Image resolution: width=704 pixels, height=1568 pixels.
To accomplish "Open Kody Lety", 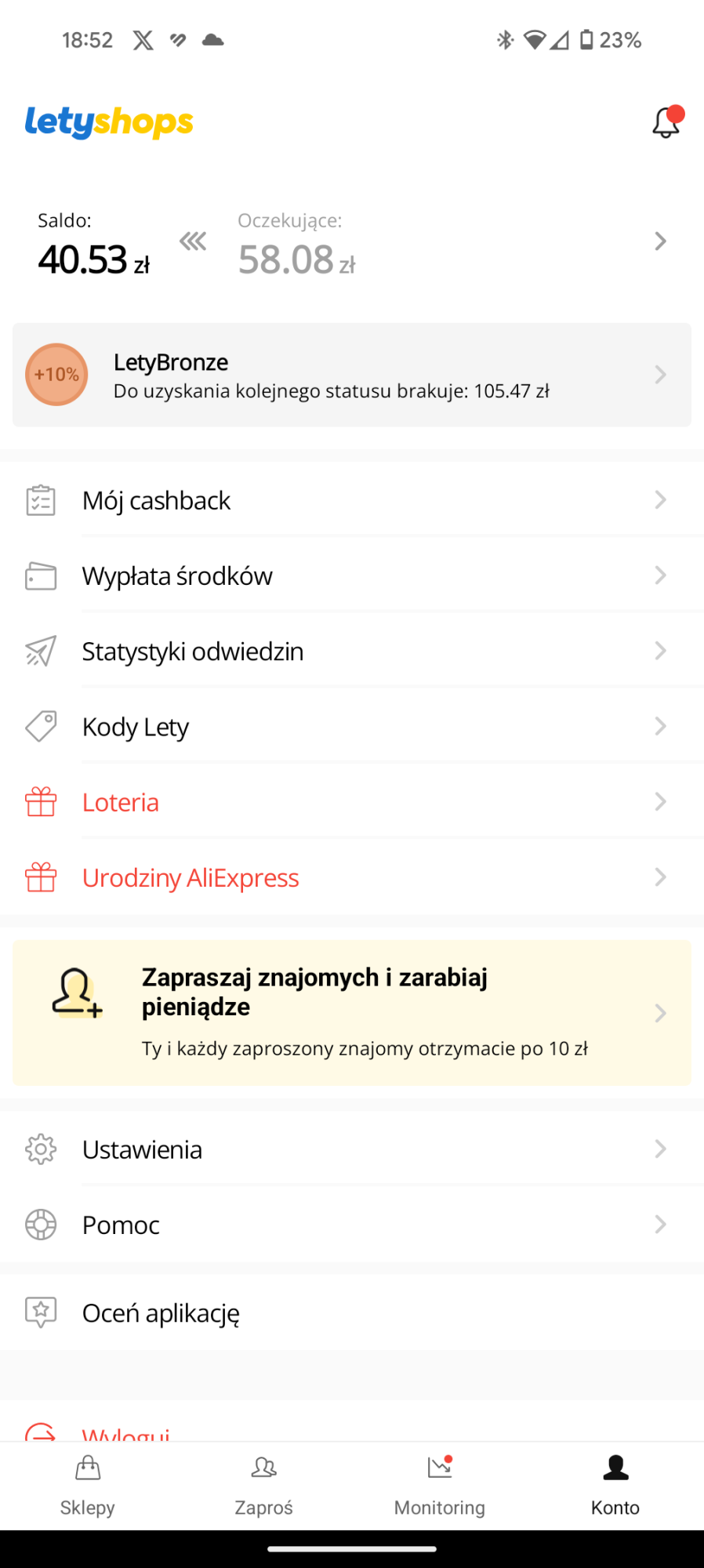I will pos(351,727).
